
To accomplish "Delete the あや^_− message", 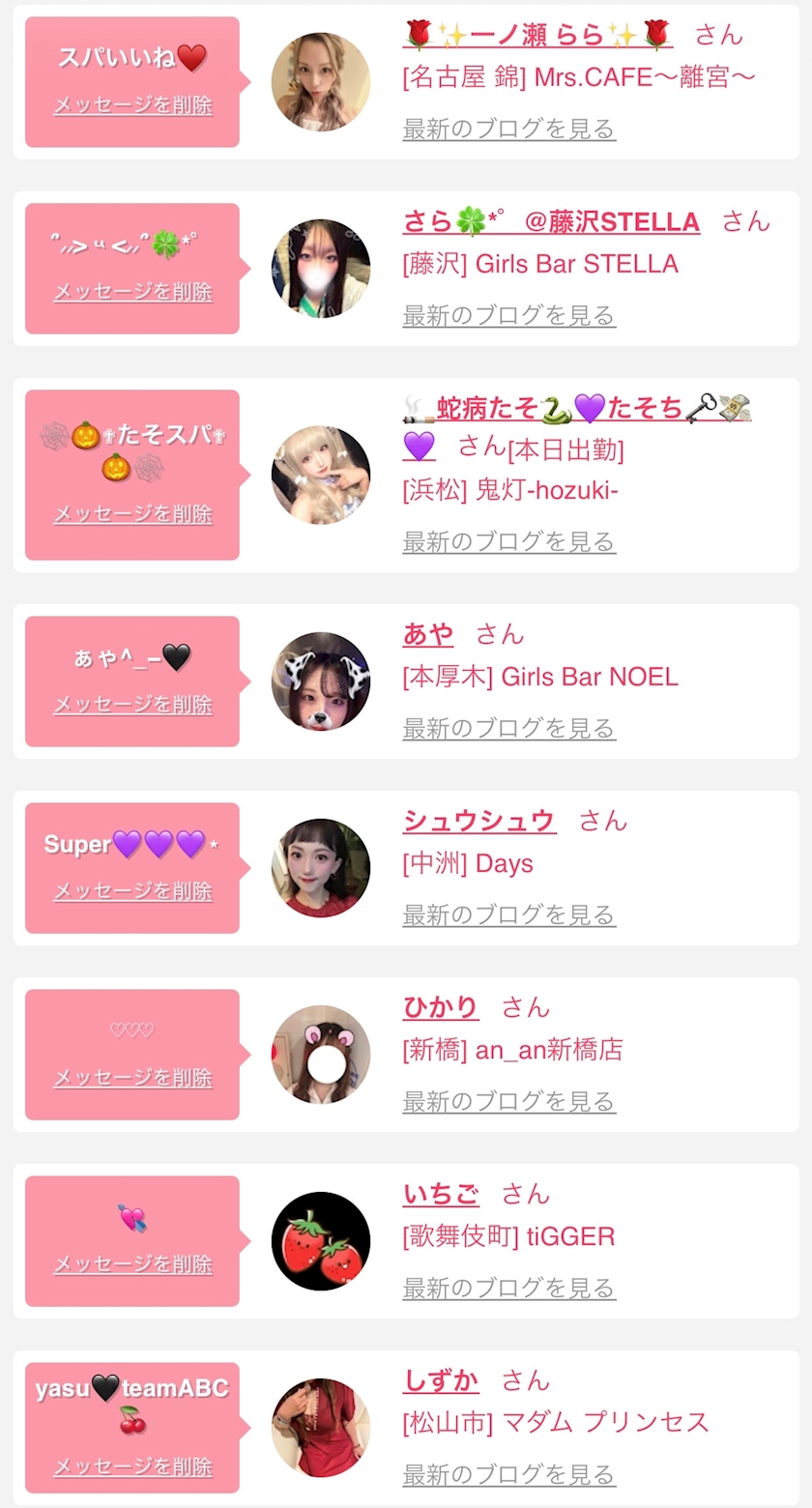I will pyautogui.click(x=132, y=705).
